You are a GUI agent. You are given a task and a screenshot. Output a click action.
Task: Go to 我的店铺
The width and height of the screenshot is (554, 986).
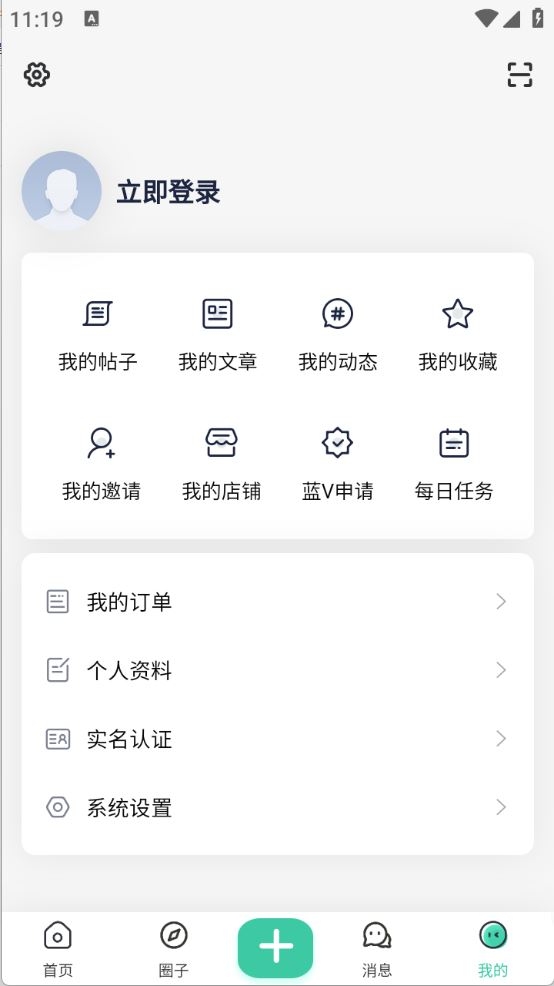coord(221,464)
